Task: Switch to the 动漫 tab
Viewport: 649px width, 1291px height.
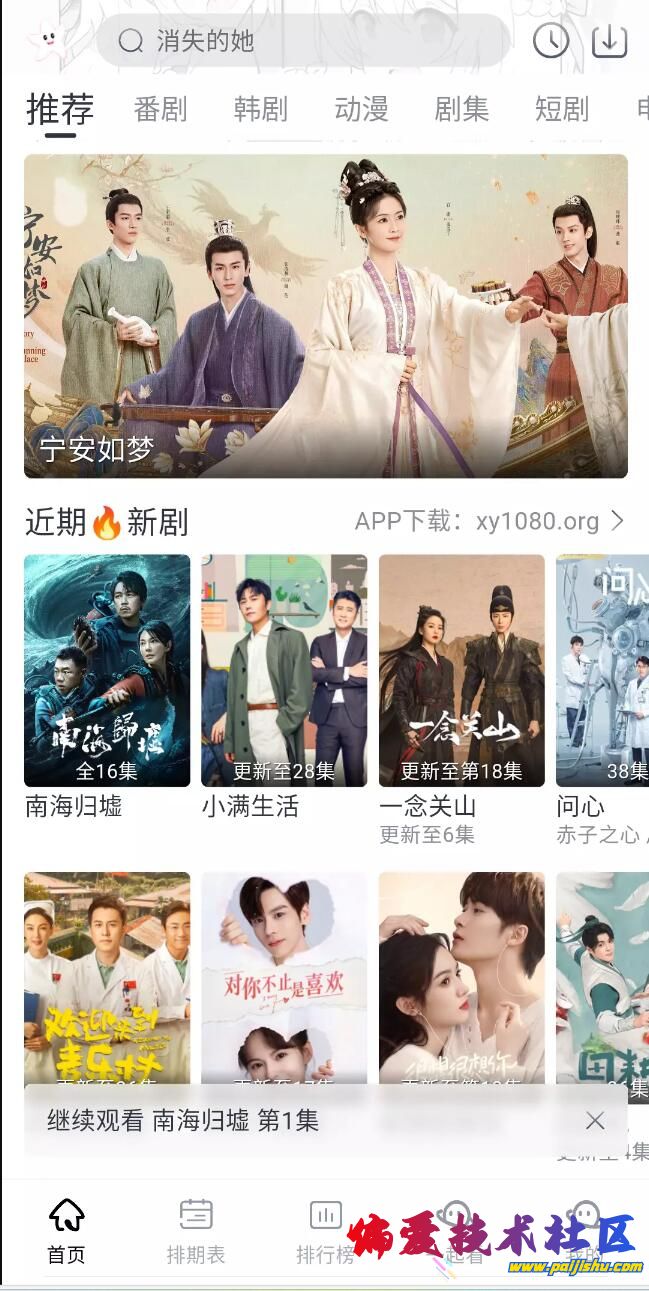Action: (361, 109)
